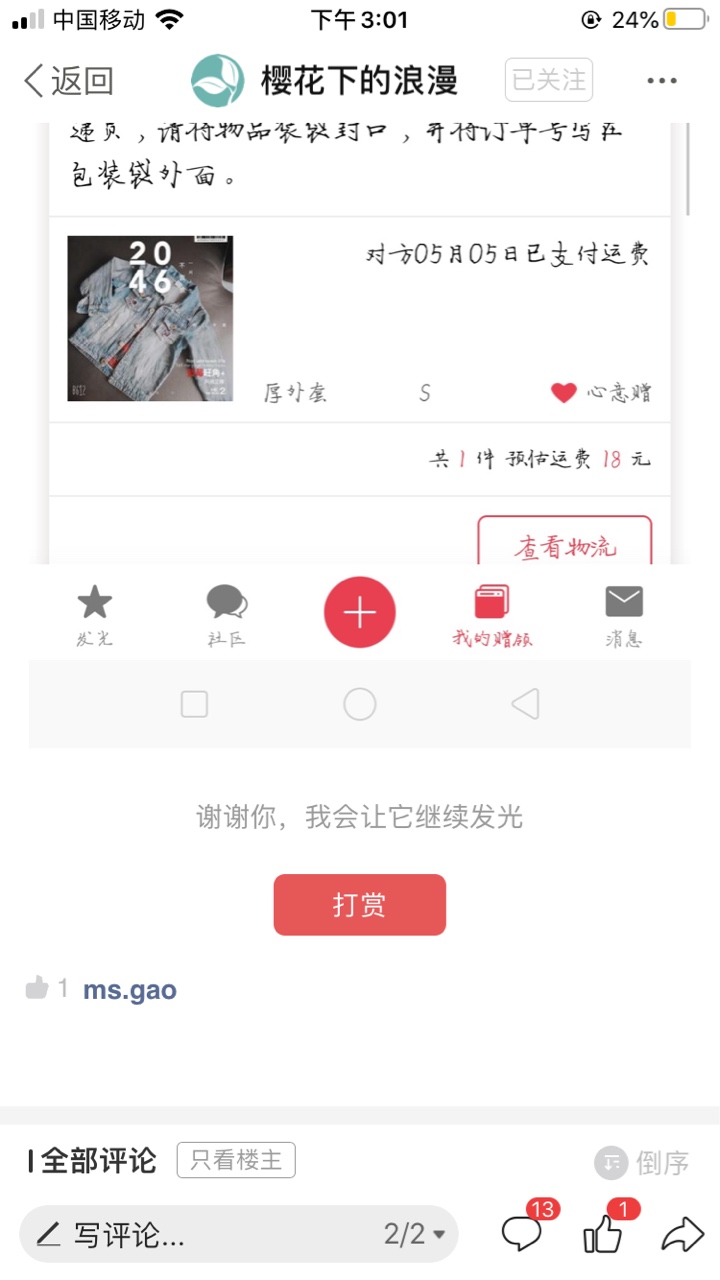Open the embedded screenshot image in the post
720x1280 pixels.
pyautogui.click(x=360, y=435)
